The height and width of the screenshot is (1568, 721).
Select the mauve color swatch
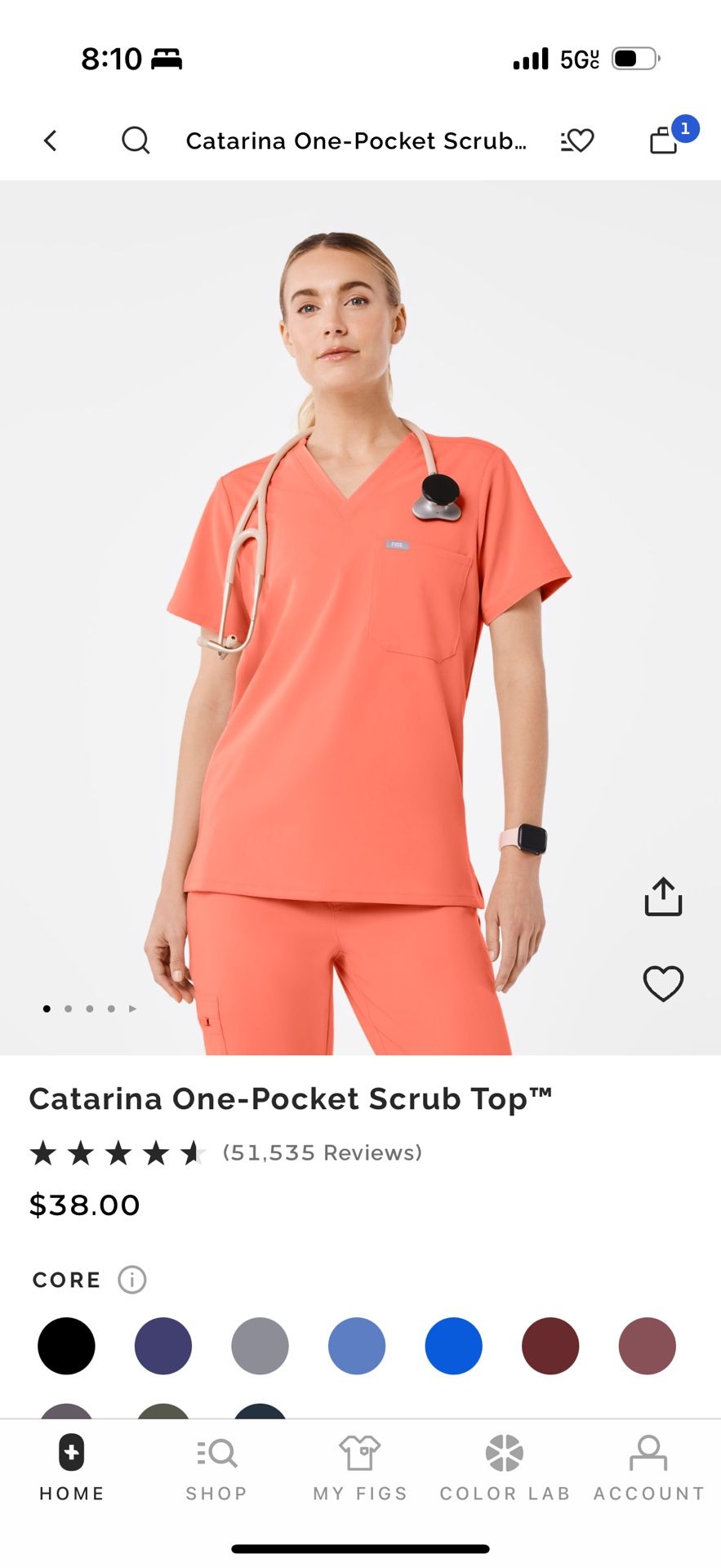click(x=648, y=1346)
